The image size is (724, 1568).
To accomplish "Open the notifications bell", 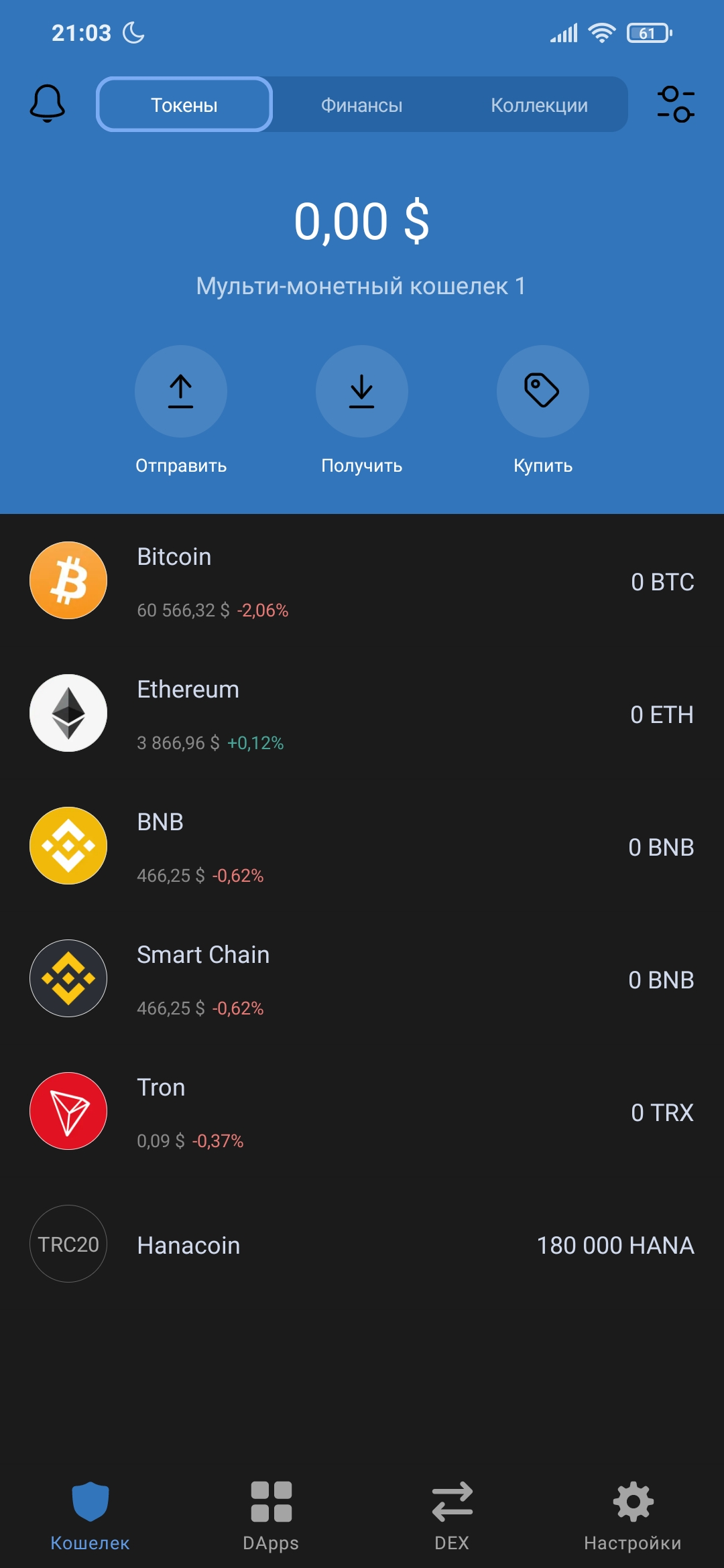I will [48, 104].
